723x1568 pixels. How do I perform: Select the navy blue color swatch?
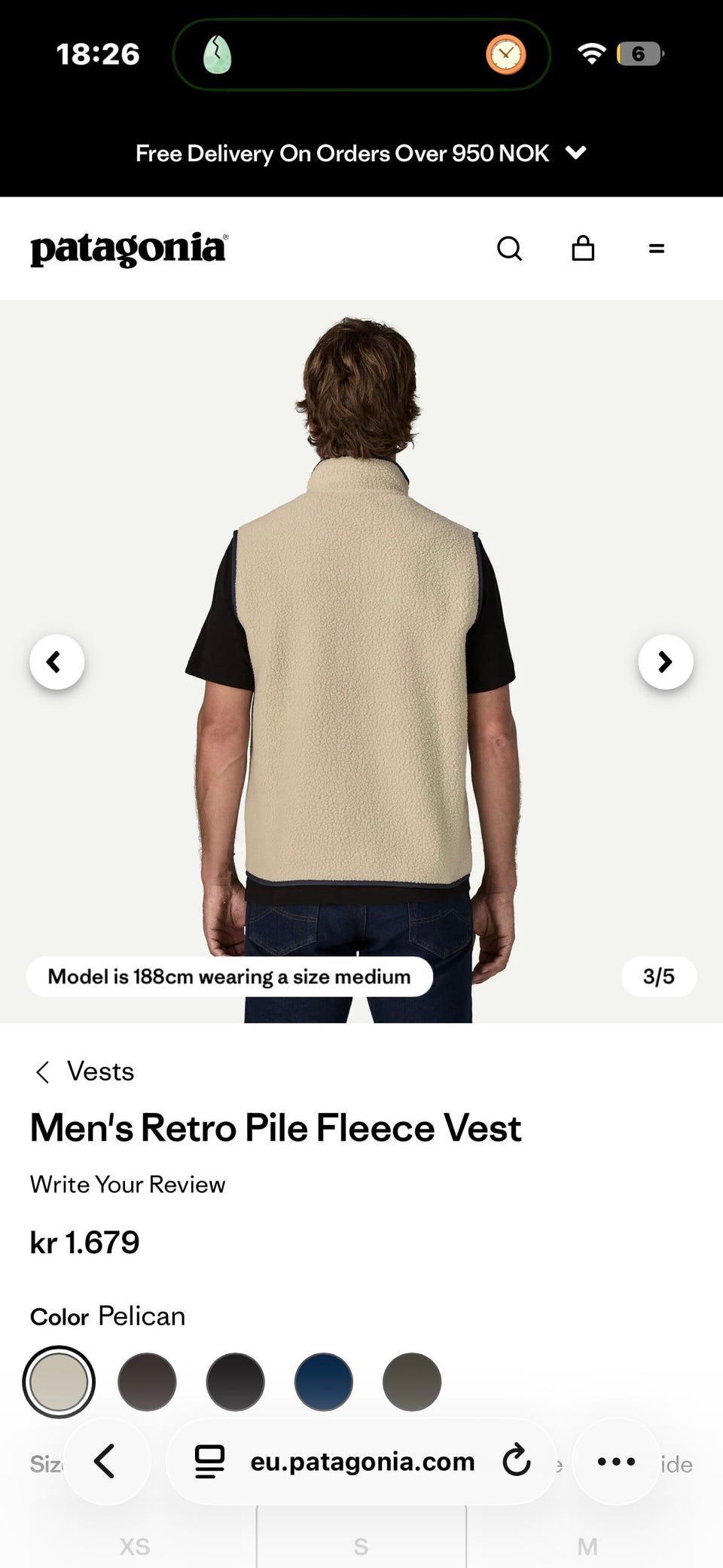click(324, 1382)
